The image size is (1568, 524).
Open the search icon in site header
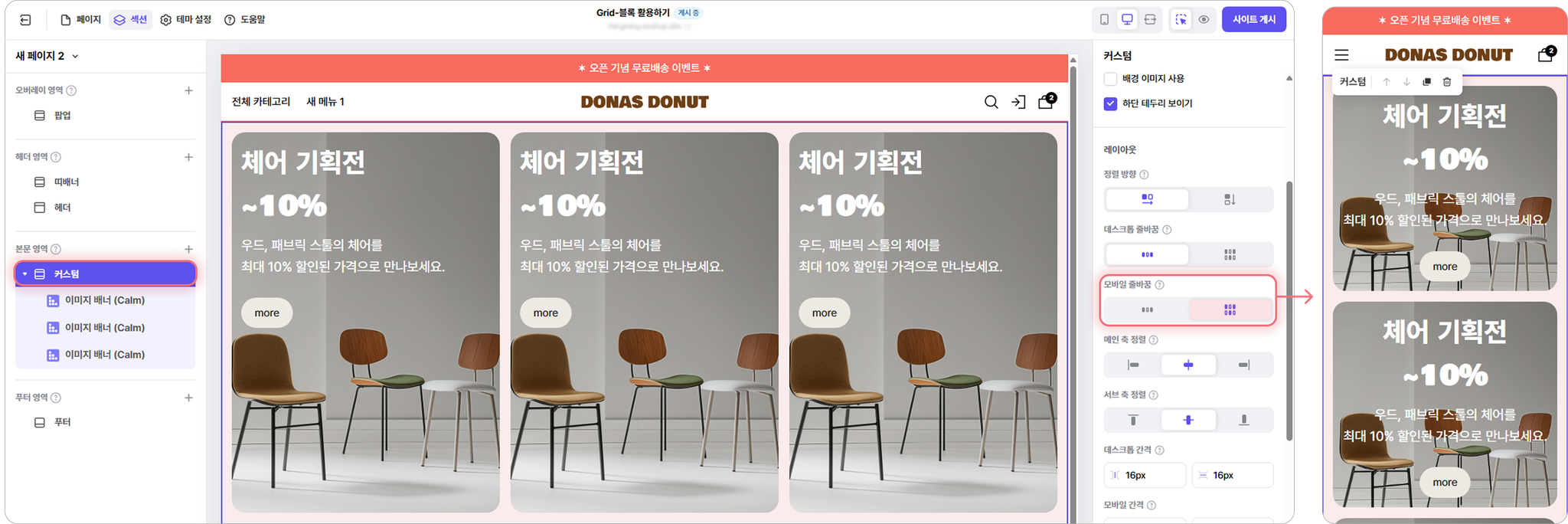[991, 102]
